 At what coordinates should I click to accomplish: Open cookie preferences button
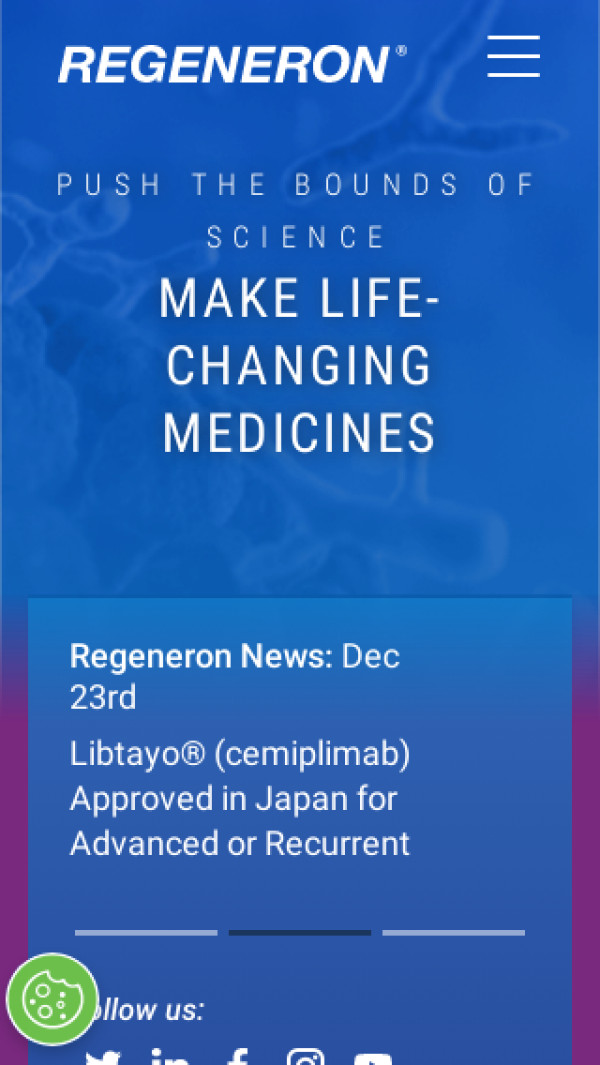point(52,999)
